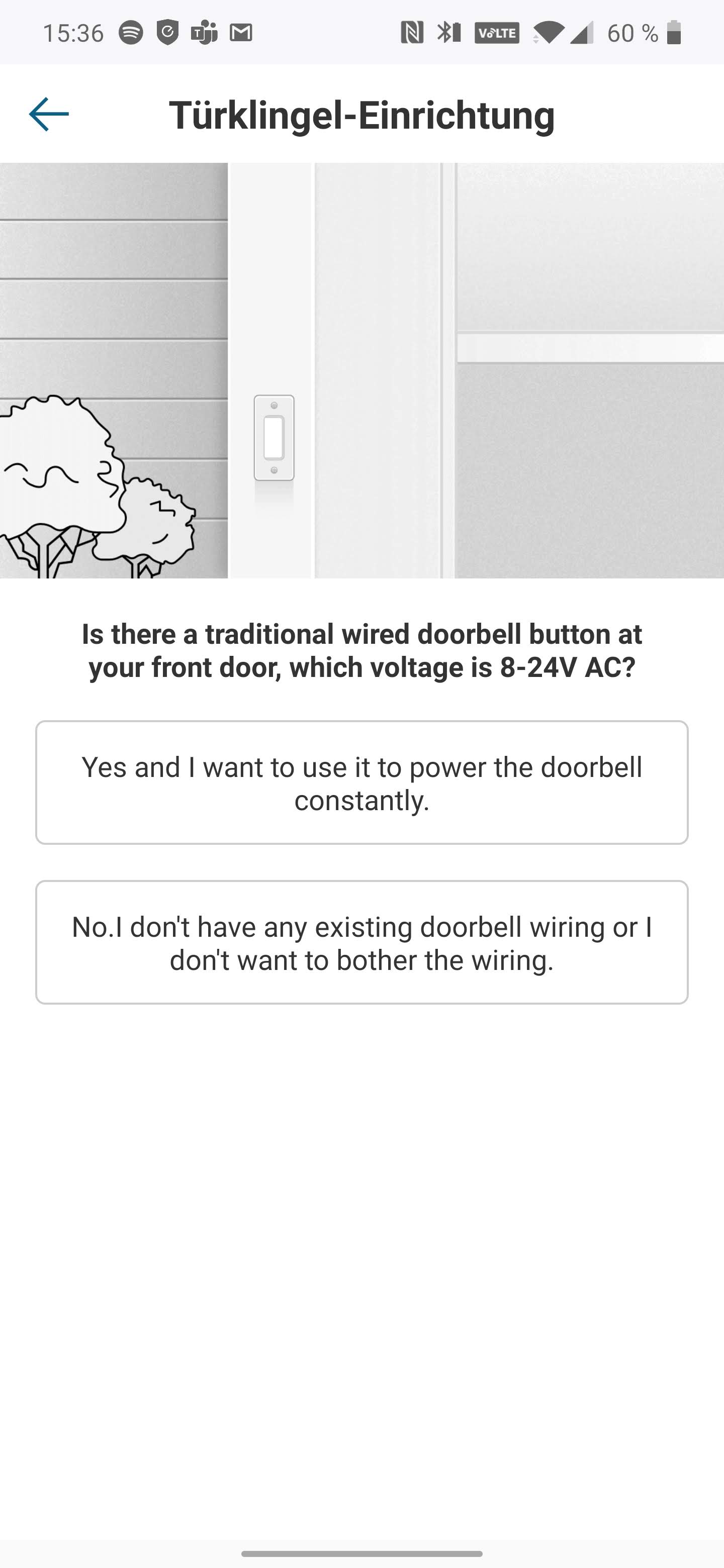This screenshot has width=724, height=1568.
Task: Select 'Yes' to power the doorbell constantly
Action: pos(361,783)
